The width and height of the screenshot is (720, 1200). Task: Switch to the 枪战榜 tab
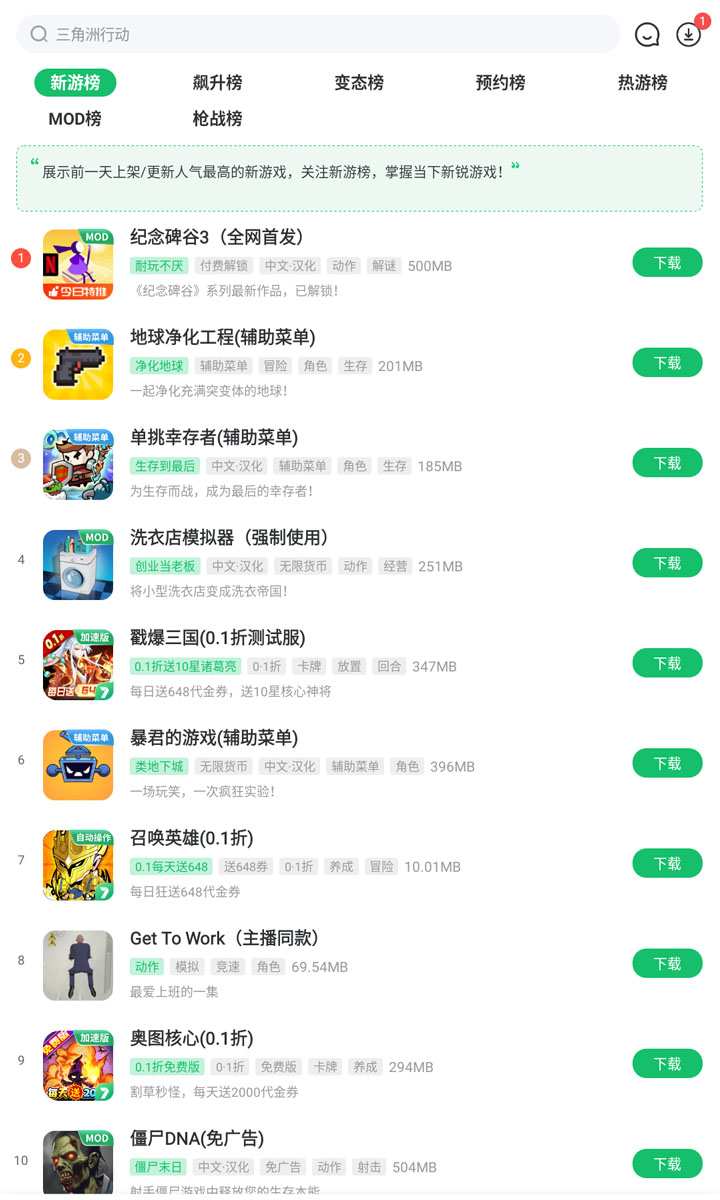point(216,118)
